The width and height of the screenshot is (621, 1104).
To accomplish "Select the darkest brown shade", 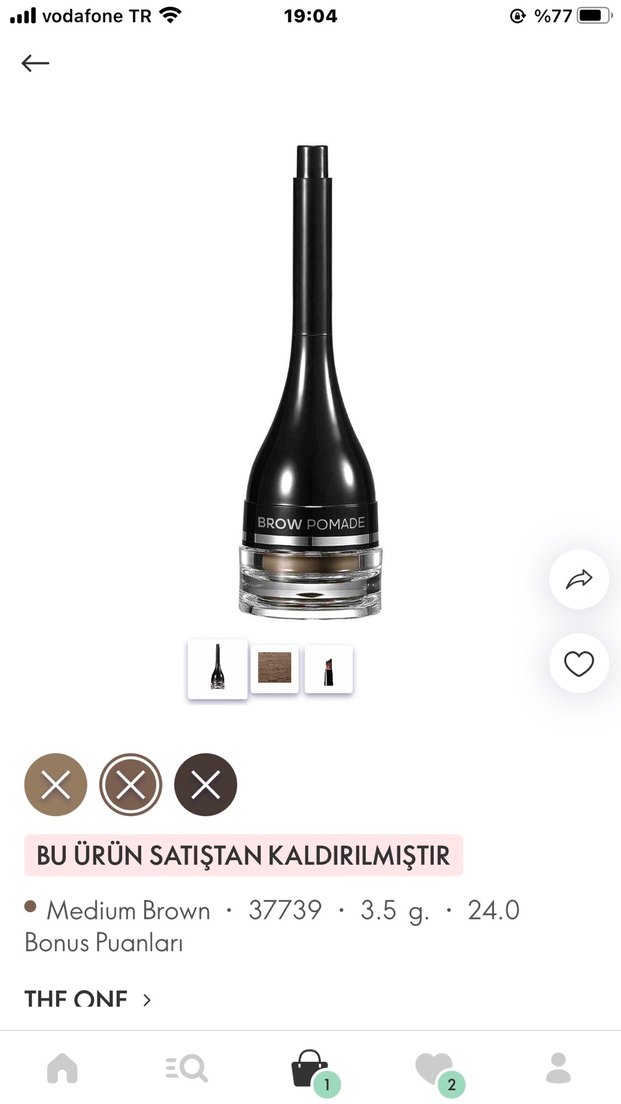I will coord(205,785).
